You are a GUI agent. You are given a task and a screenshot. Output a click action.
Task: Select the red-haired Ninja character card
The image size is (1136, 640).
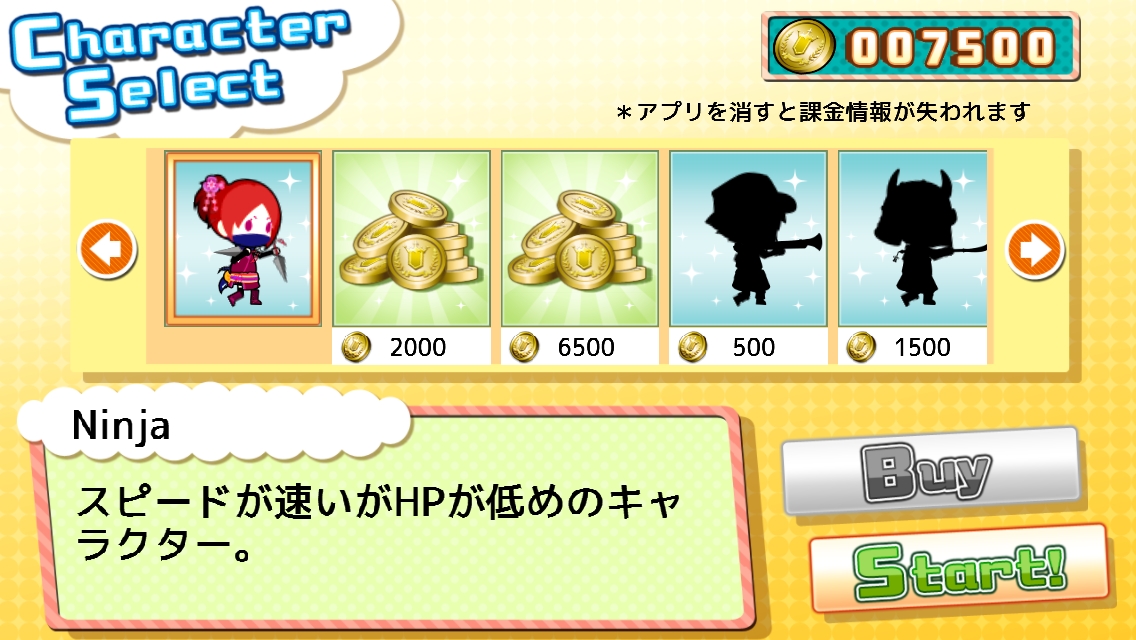pyautogui.click(x=243, y=239)
